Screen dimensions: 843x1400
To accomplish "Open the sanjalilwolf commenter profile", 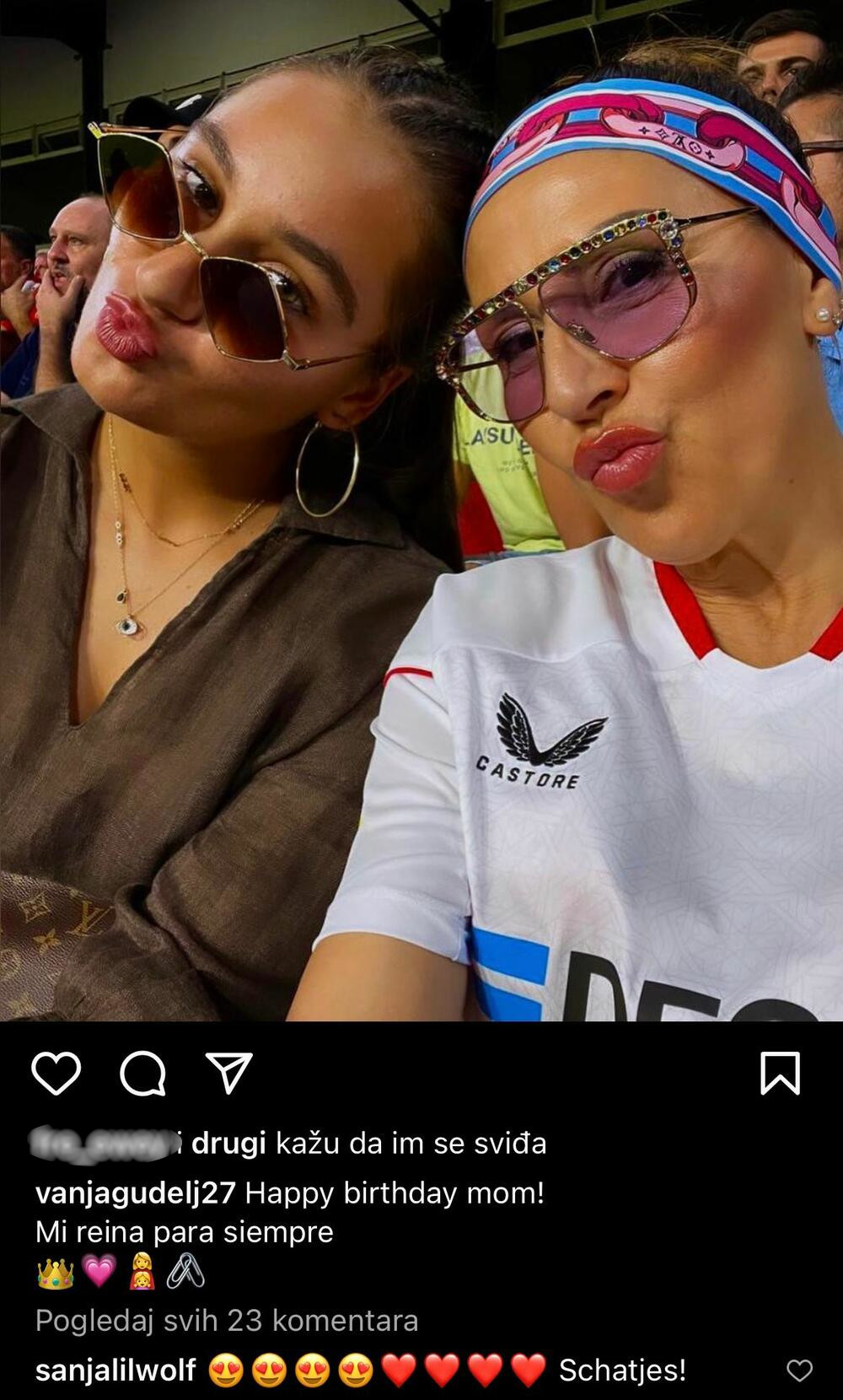I will pos(115,1370).
